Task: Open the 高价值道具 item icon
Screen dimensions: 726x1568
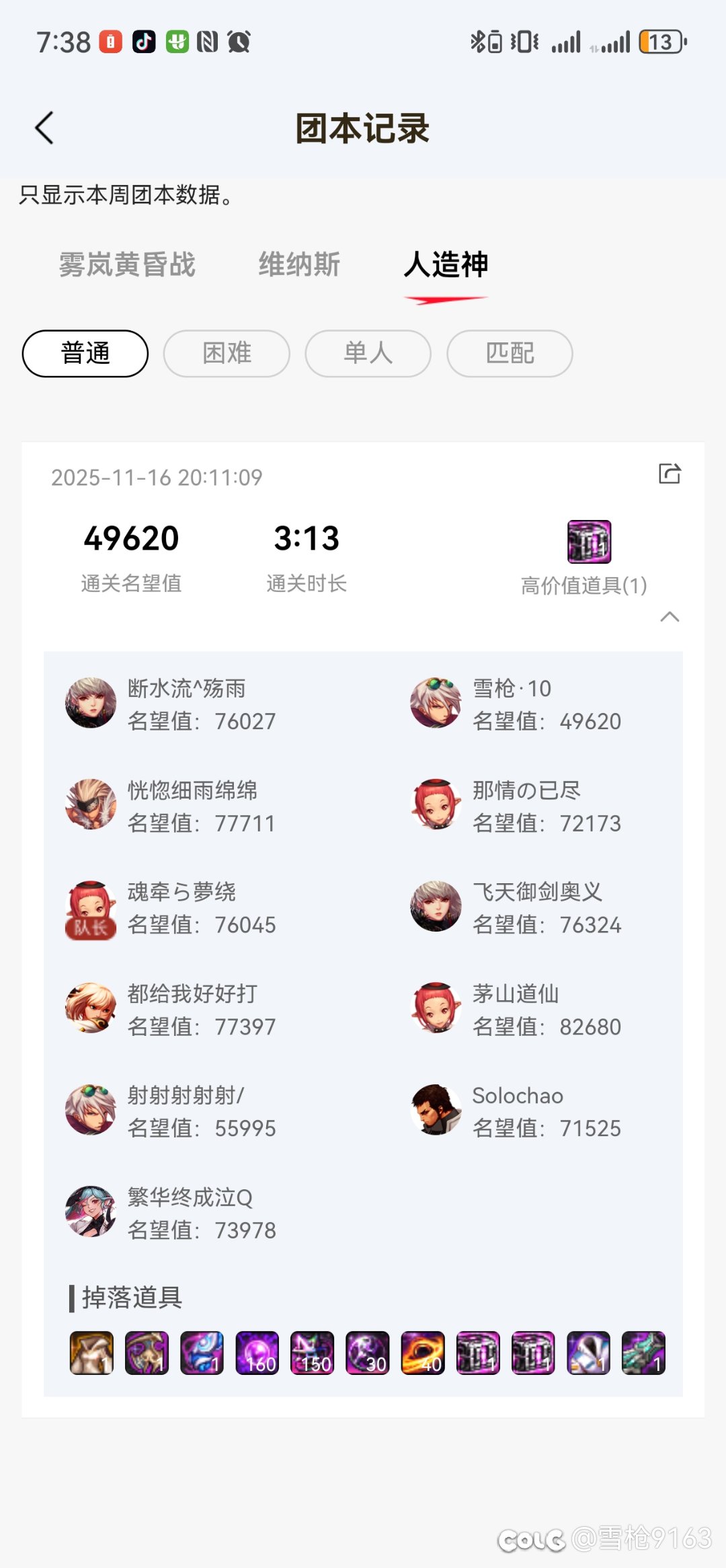Action: tap(589, 542)
